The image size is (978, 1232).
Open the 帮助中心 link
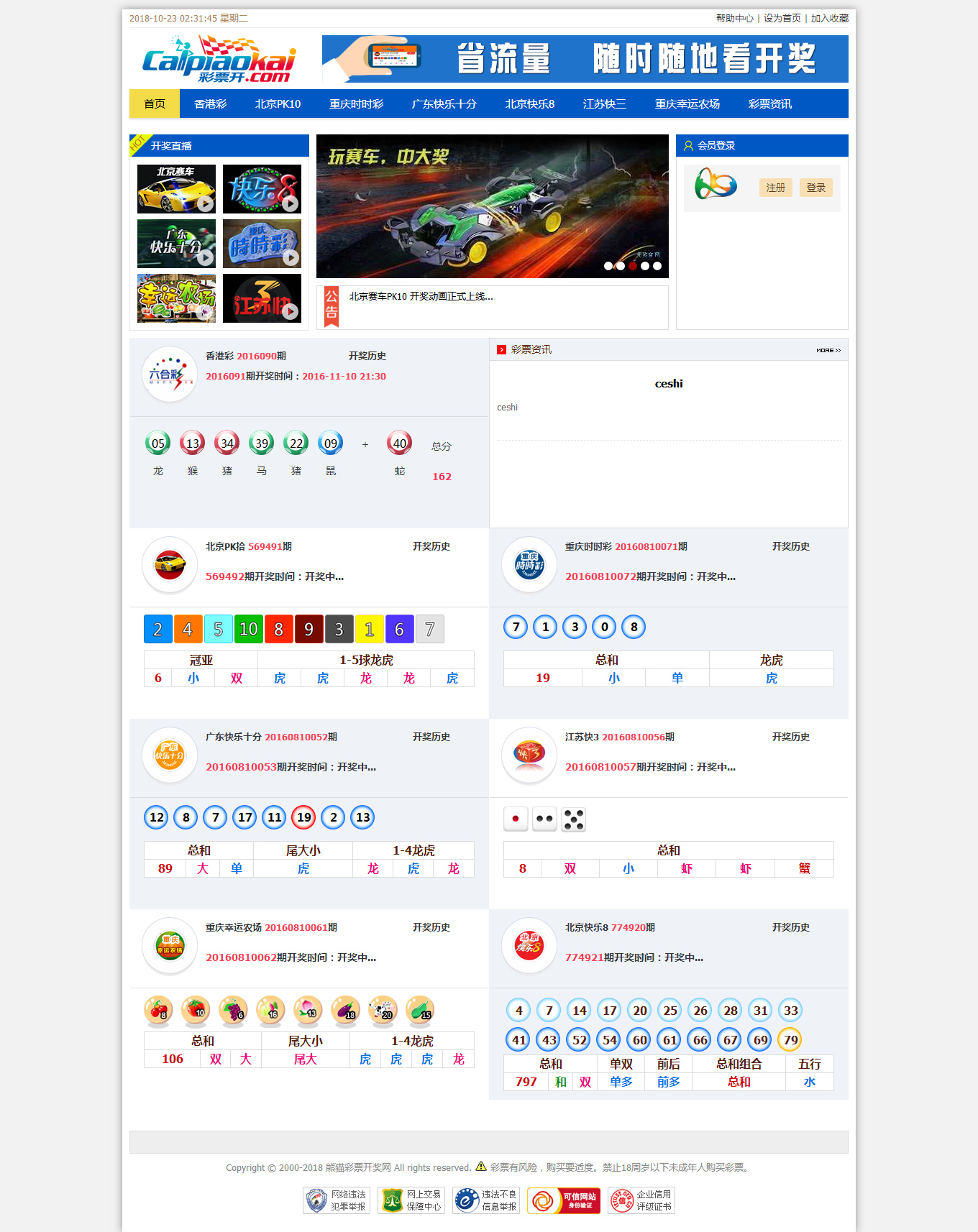[734, 18]
